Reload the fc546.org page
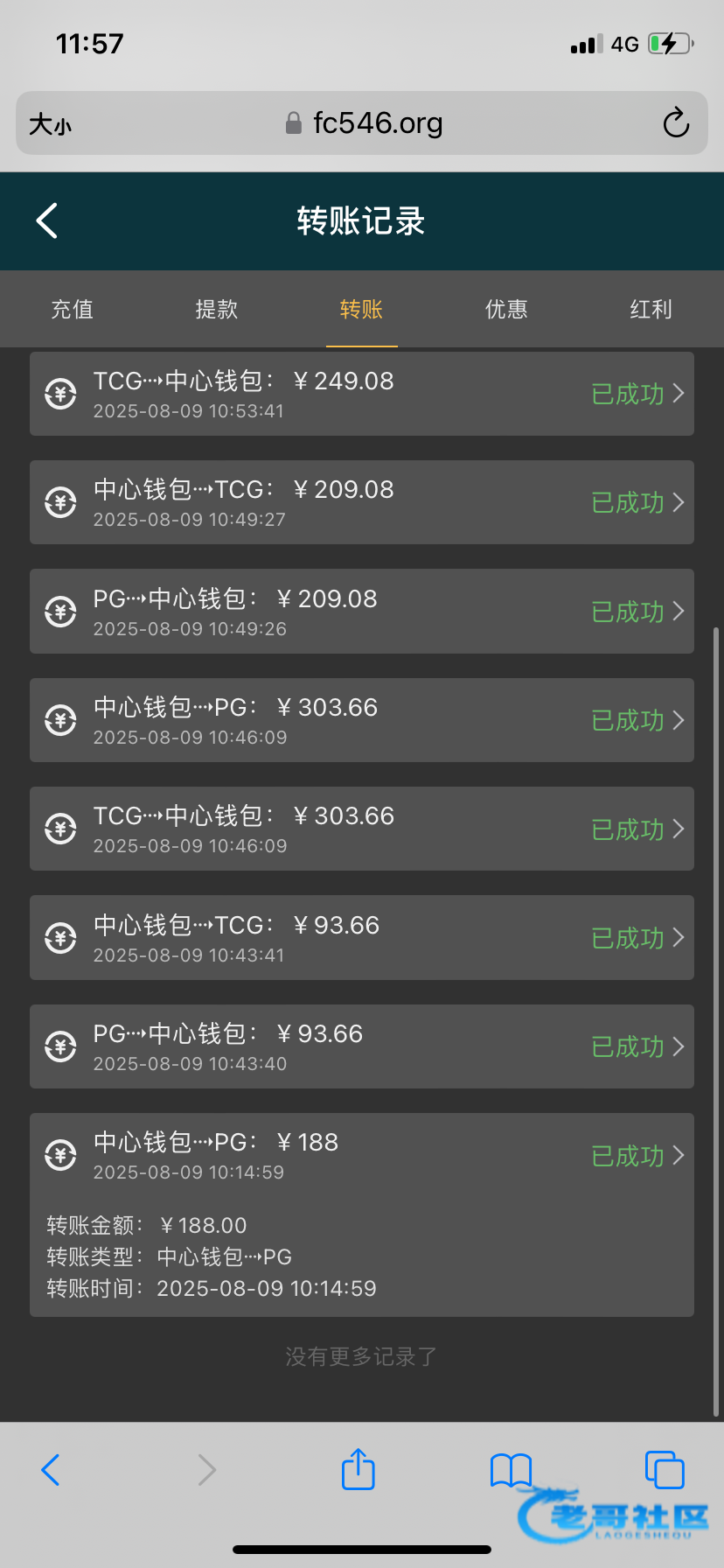 click(676, 123)
